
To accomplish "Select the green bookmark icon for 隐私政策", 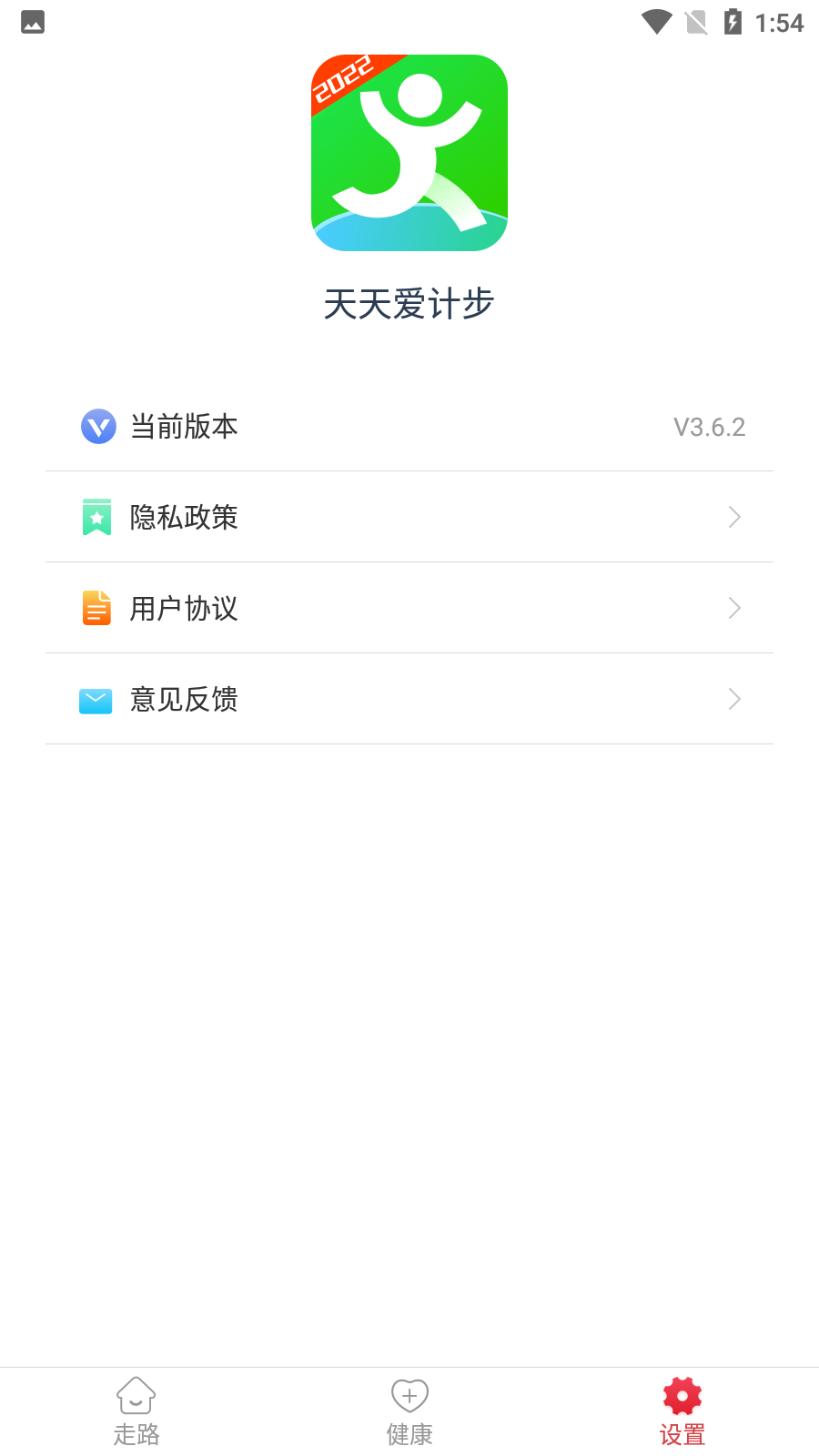I will [x=96, y=517].
